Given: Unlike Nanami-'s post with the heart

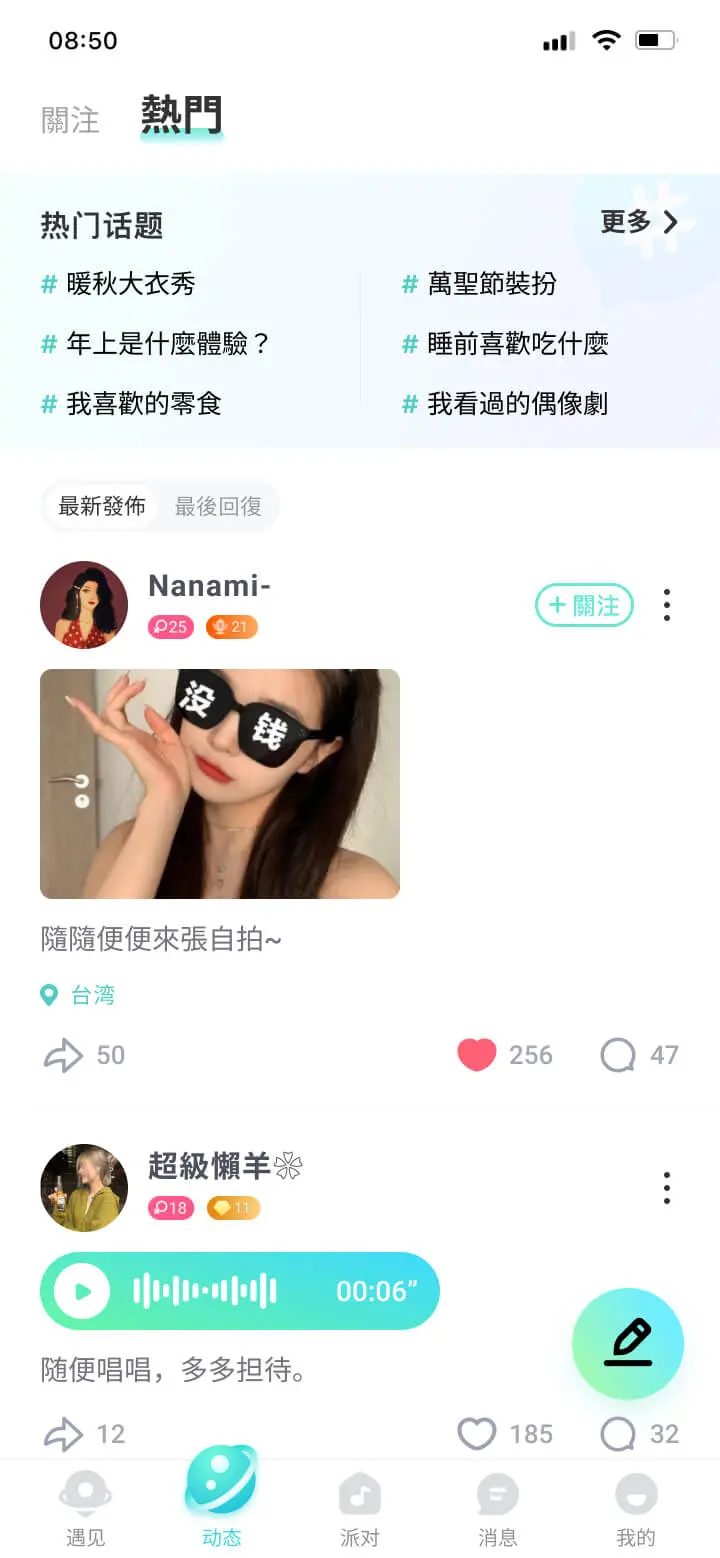Looking at the screenshot, I should point(477,1055).
